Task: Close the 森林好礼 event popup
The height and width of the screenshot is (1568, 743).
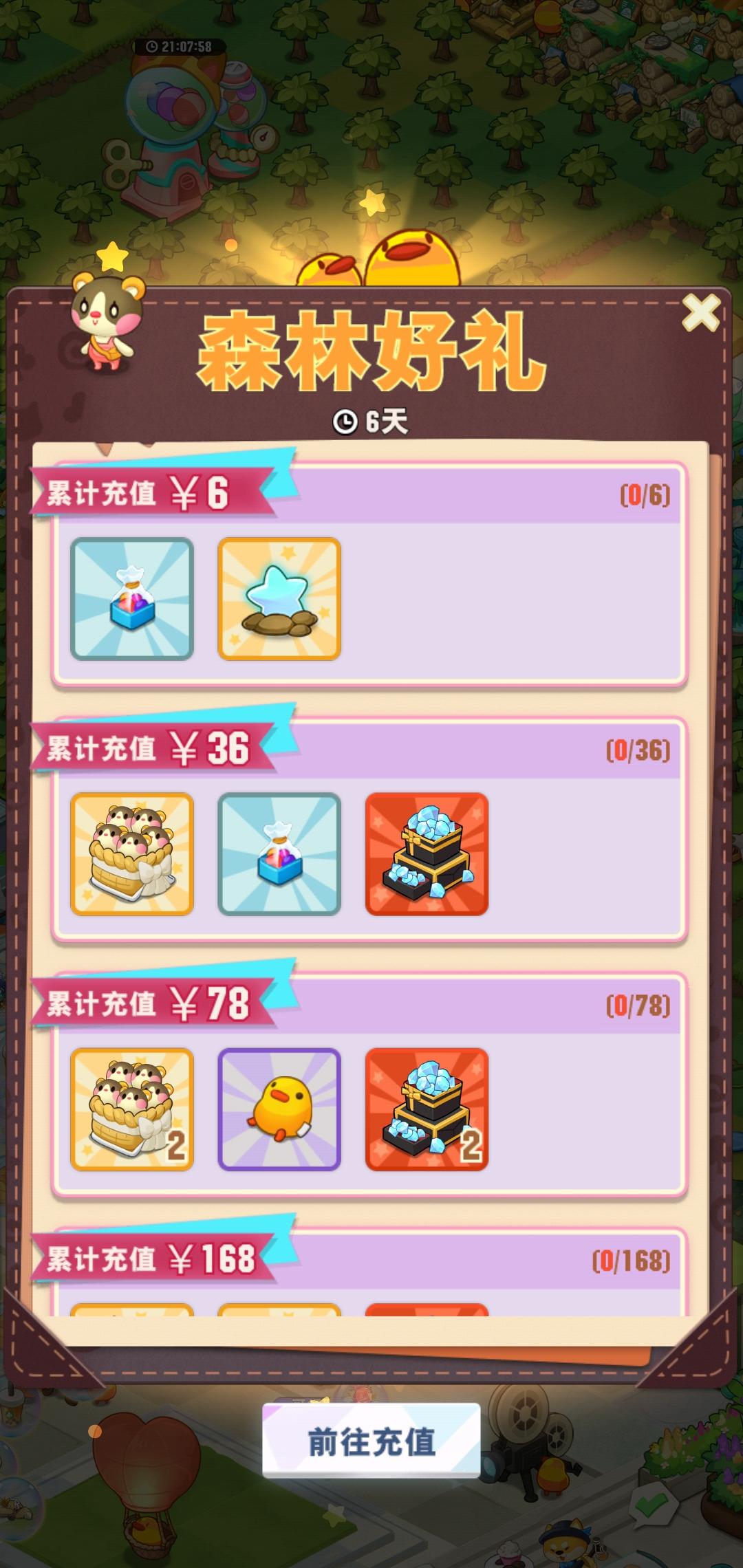Action: [701, 312]
